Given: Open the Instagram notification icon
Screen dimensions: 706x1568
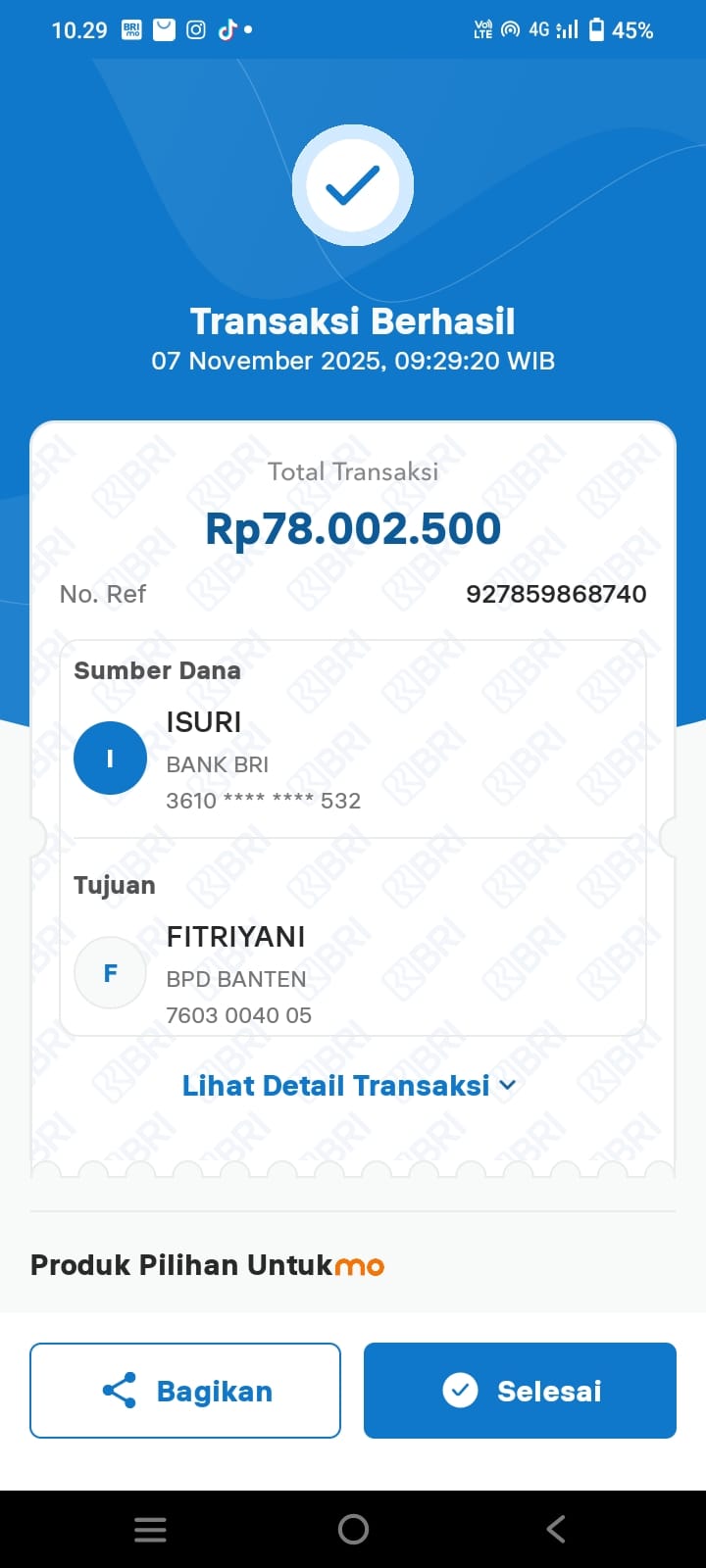Looking at the screenshot, I should tap(196, 30).
